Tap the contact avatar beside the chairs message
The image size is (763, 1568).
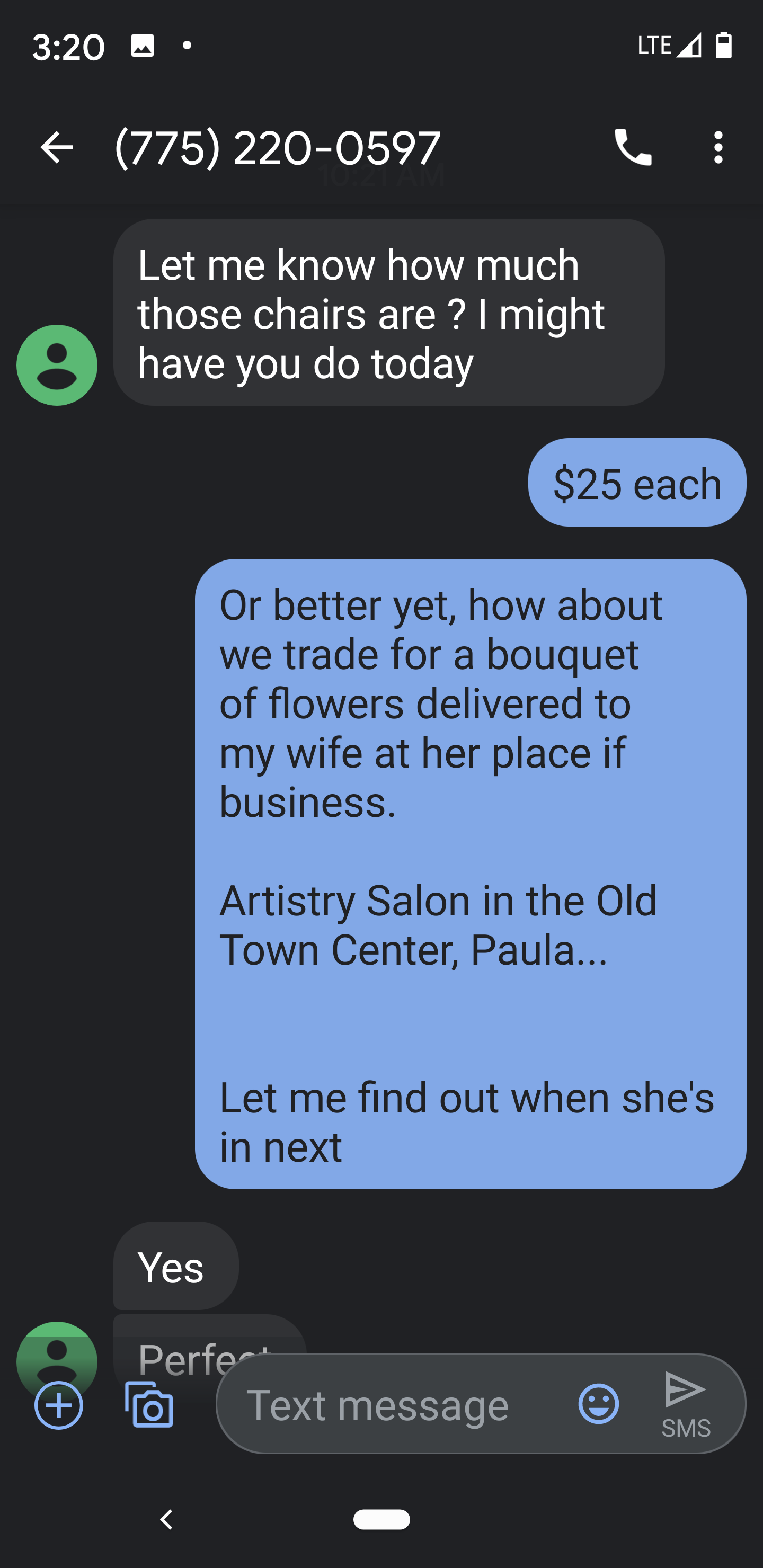pos(57,365)
